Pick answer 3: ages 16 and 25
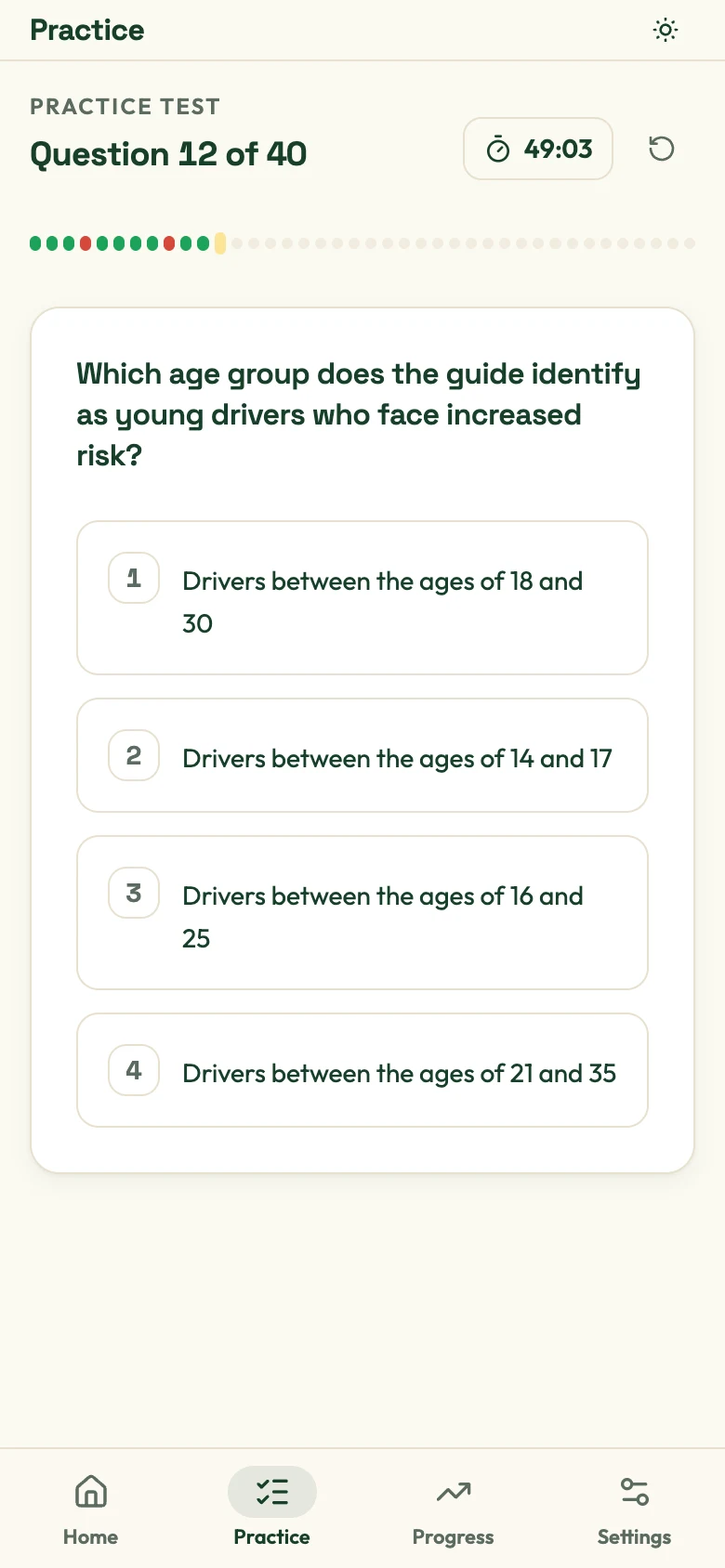725x1568 pixels. point(362,913)
